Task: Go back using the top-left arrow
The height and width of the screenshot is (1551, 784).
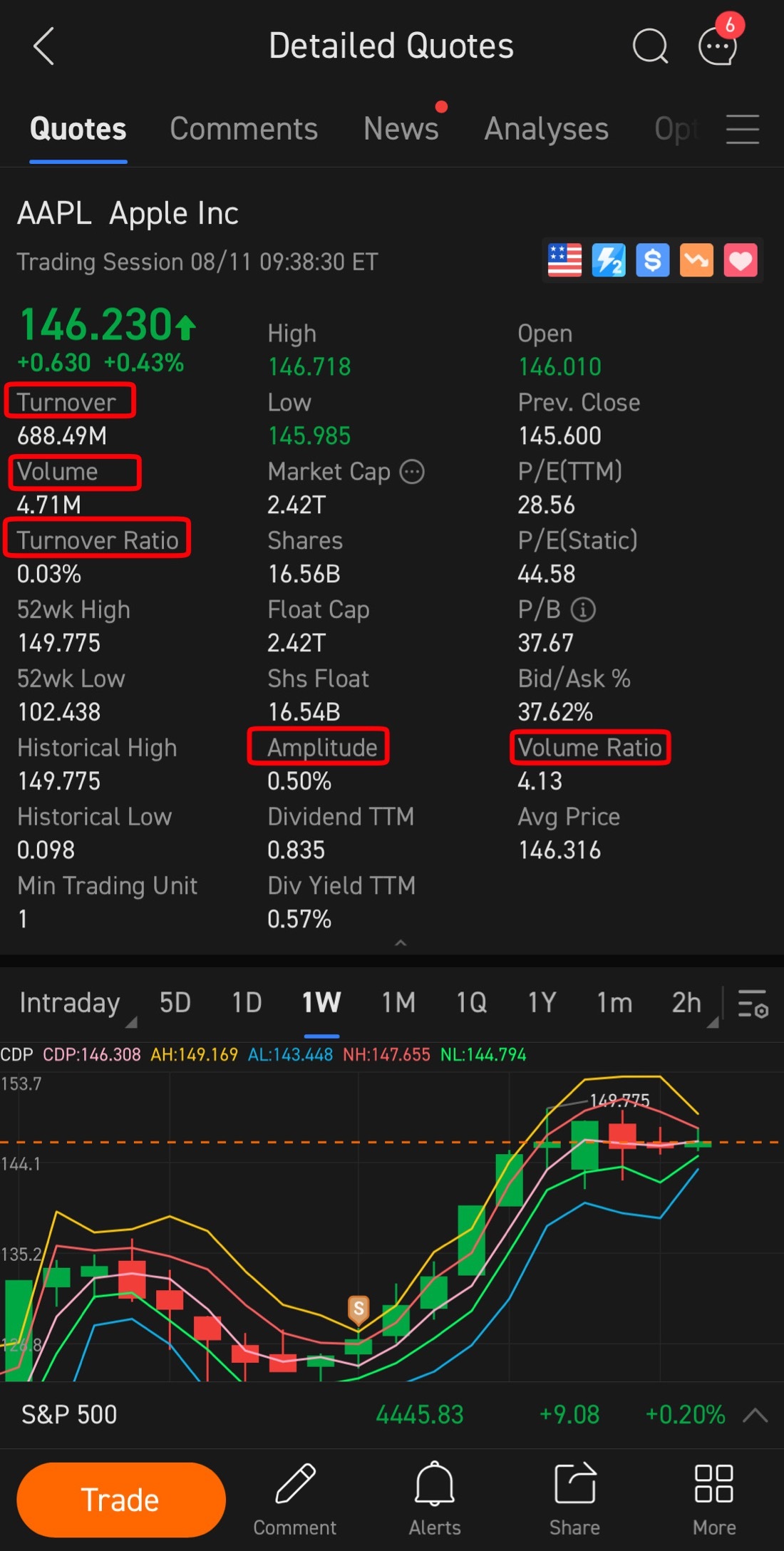Action: (43, 46)
